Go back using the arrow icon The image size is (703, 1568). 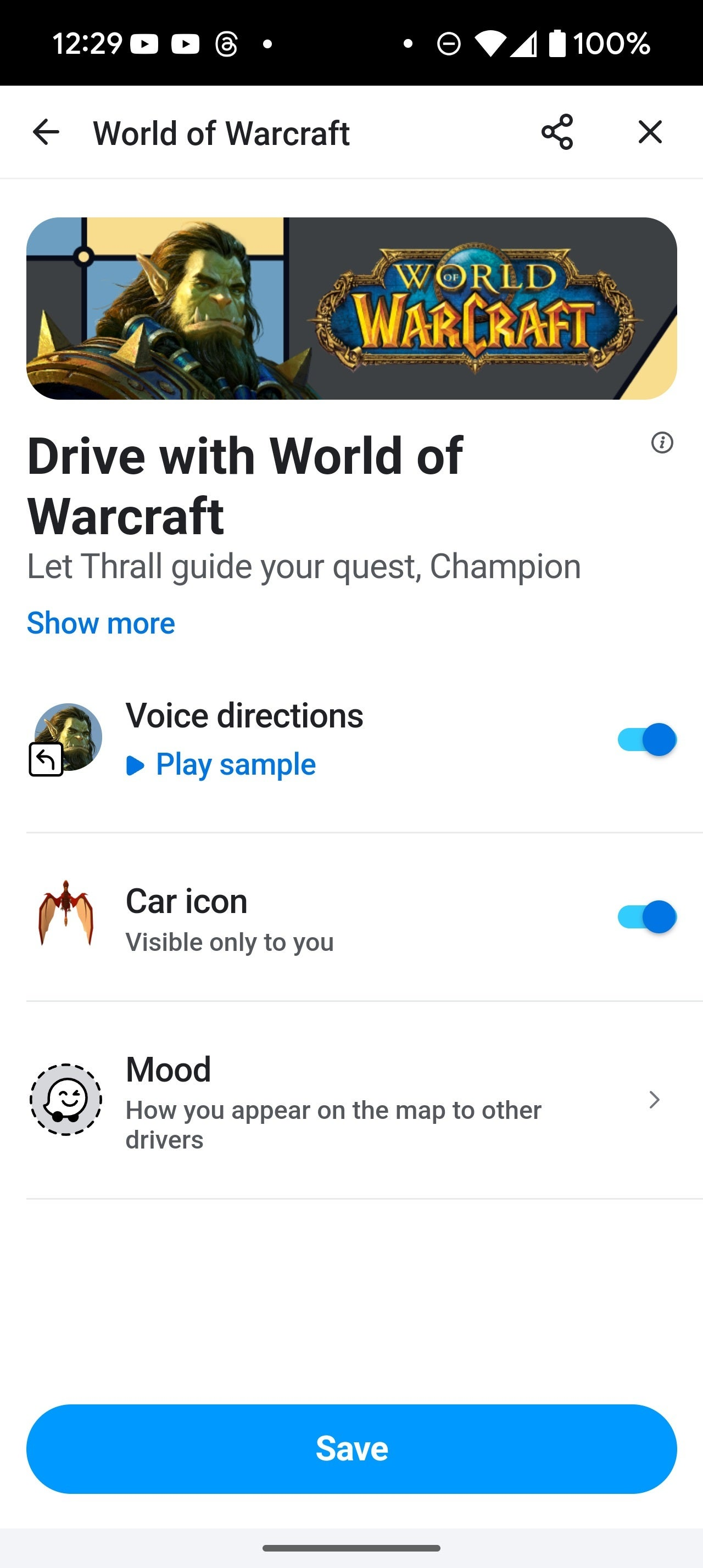click(x=46, y=132)
